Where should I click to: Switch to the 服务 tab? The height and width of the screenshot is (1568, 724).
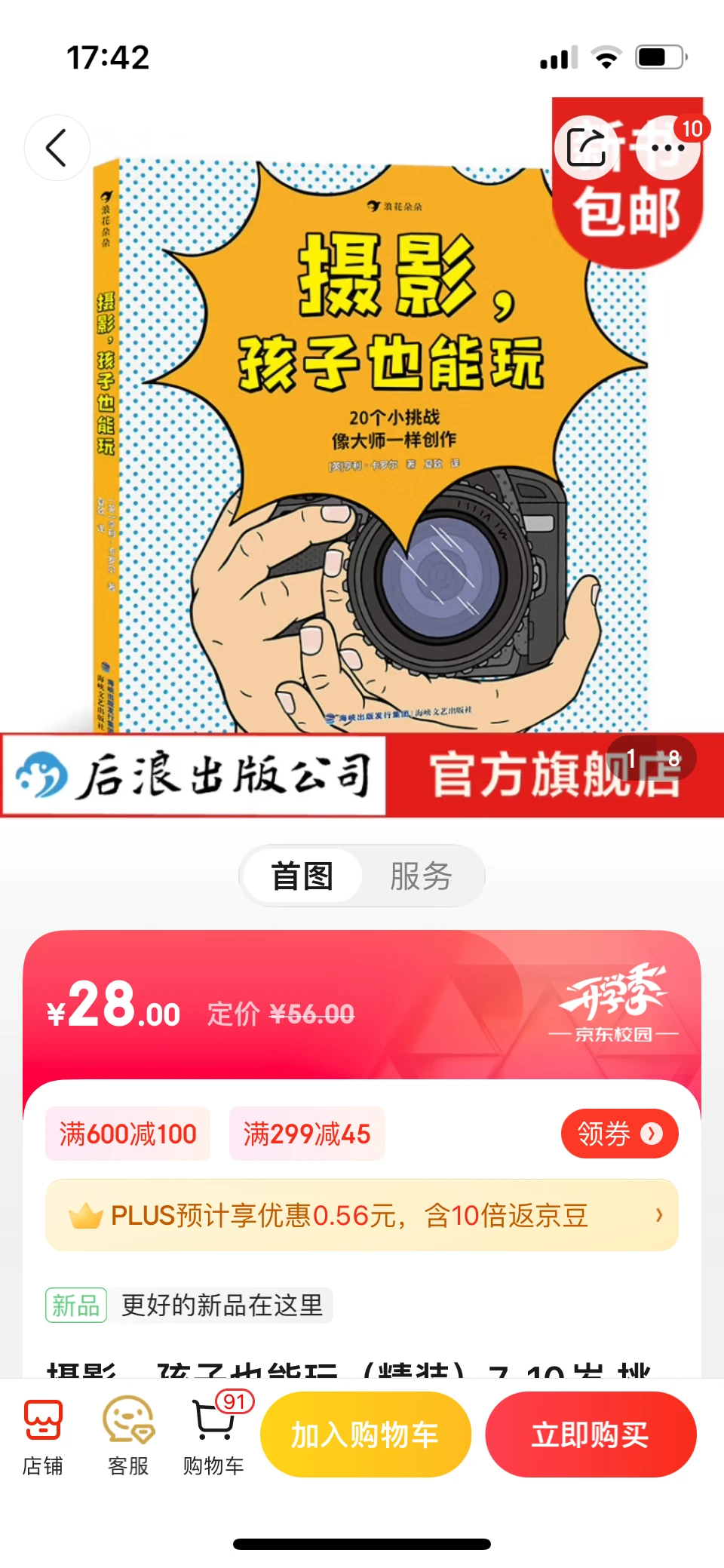[421, 876]
